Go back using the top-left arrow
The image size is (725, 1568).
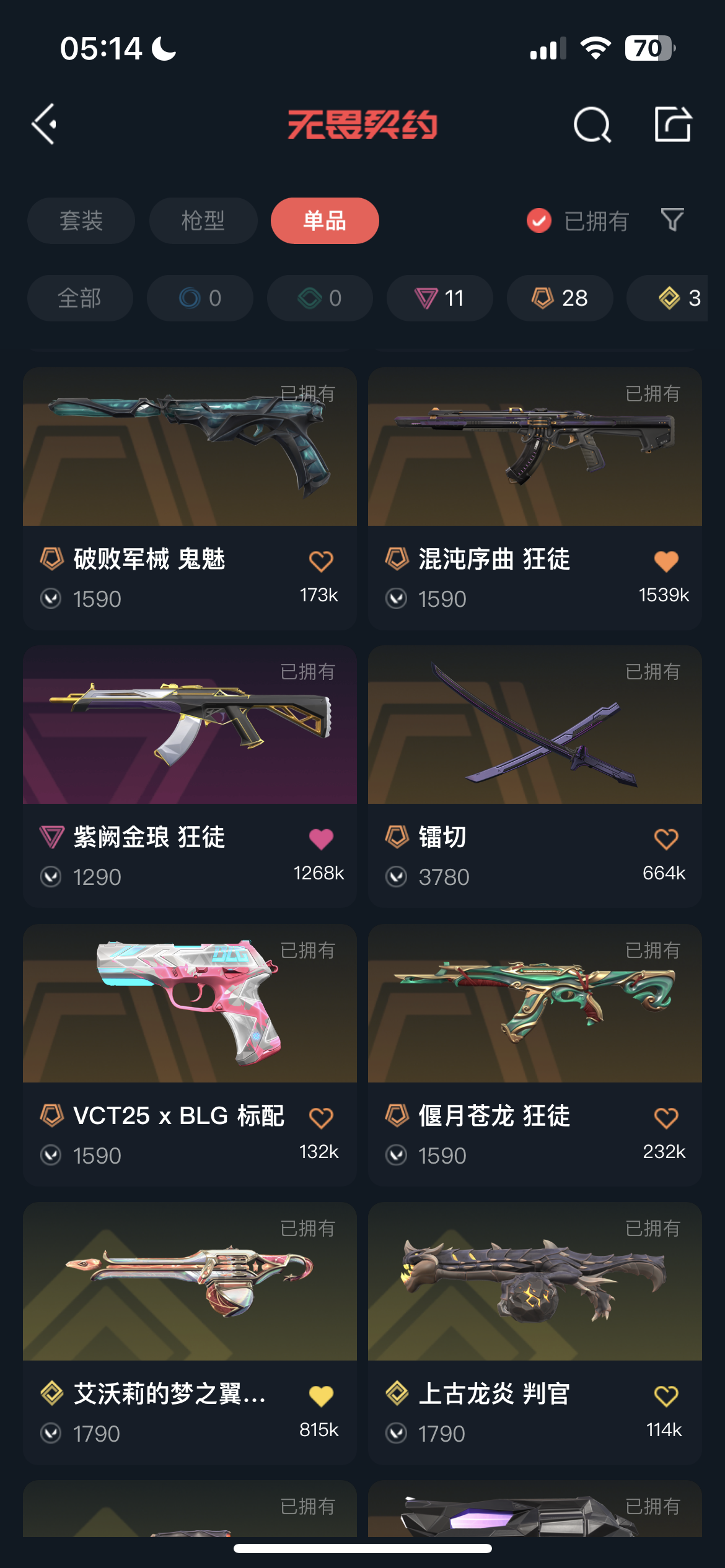(45, 124)
